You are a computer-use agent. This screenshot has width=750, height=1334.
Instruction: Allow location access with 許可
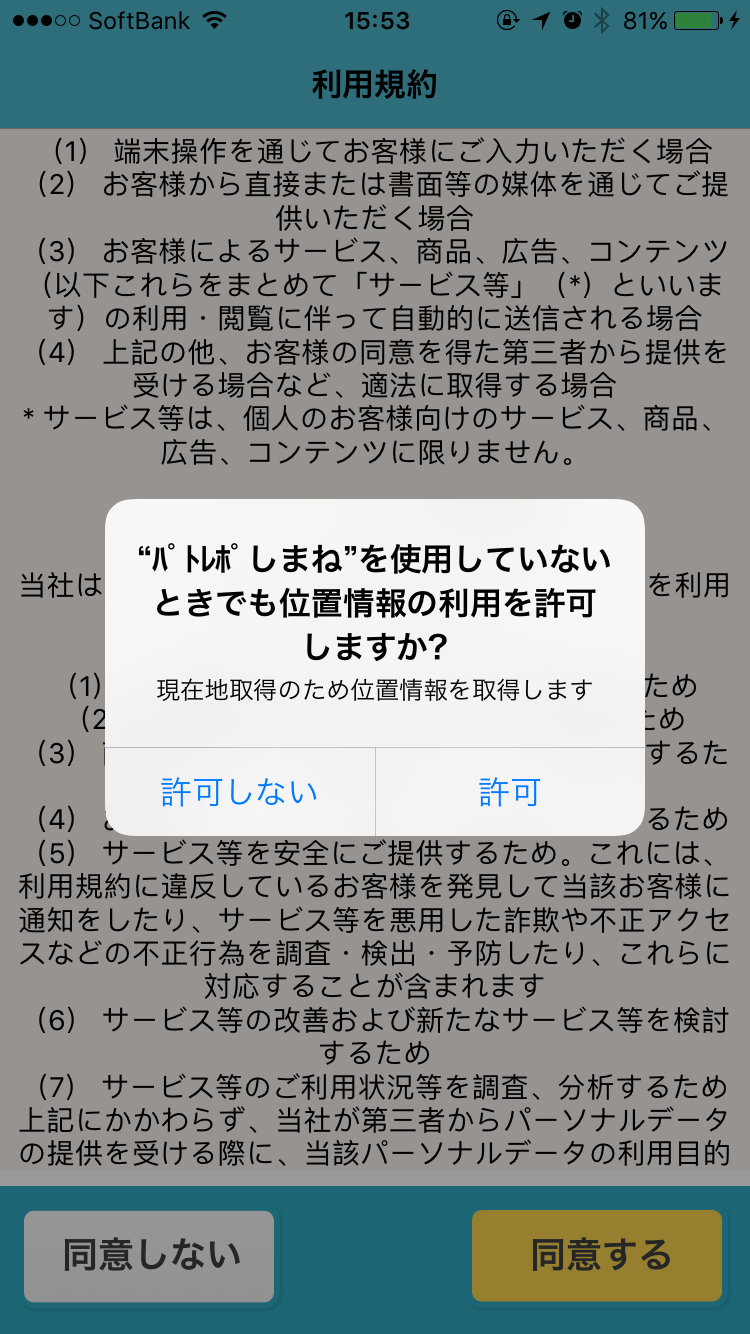pos(510,792)
